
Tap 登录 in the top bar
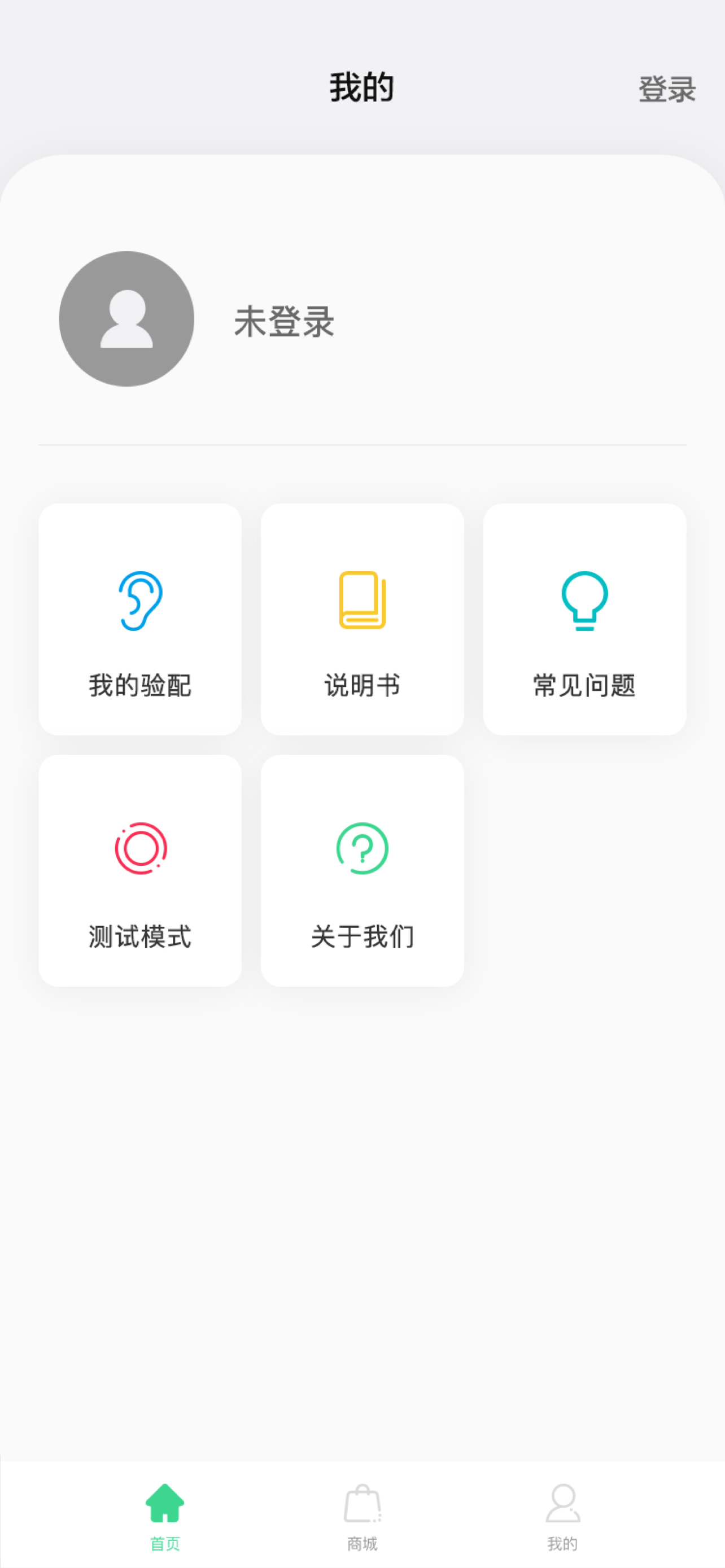point(667,90)
